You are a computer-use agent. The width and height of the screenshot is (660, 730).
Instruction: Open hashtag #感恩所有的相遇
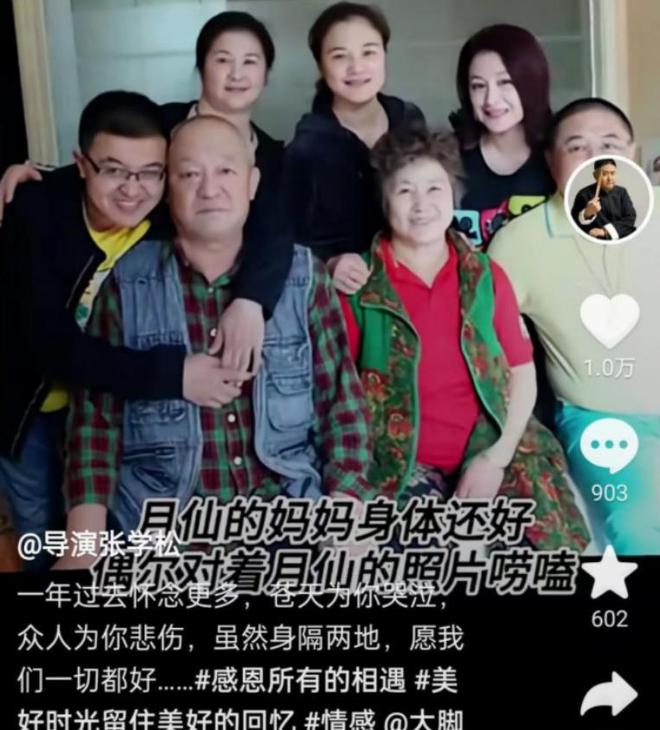click(x=300, y=681)
